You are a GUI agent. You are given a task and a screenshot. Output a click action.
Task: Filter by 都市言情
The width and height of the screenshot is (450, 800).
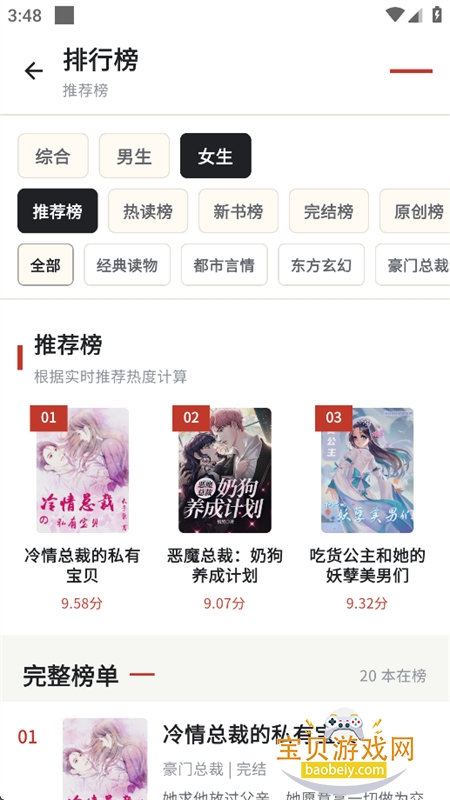click(x=224, y=265)
